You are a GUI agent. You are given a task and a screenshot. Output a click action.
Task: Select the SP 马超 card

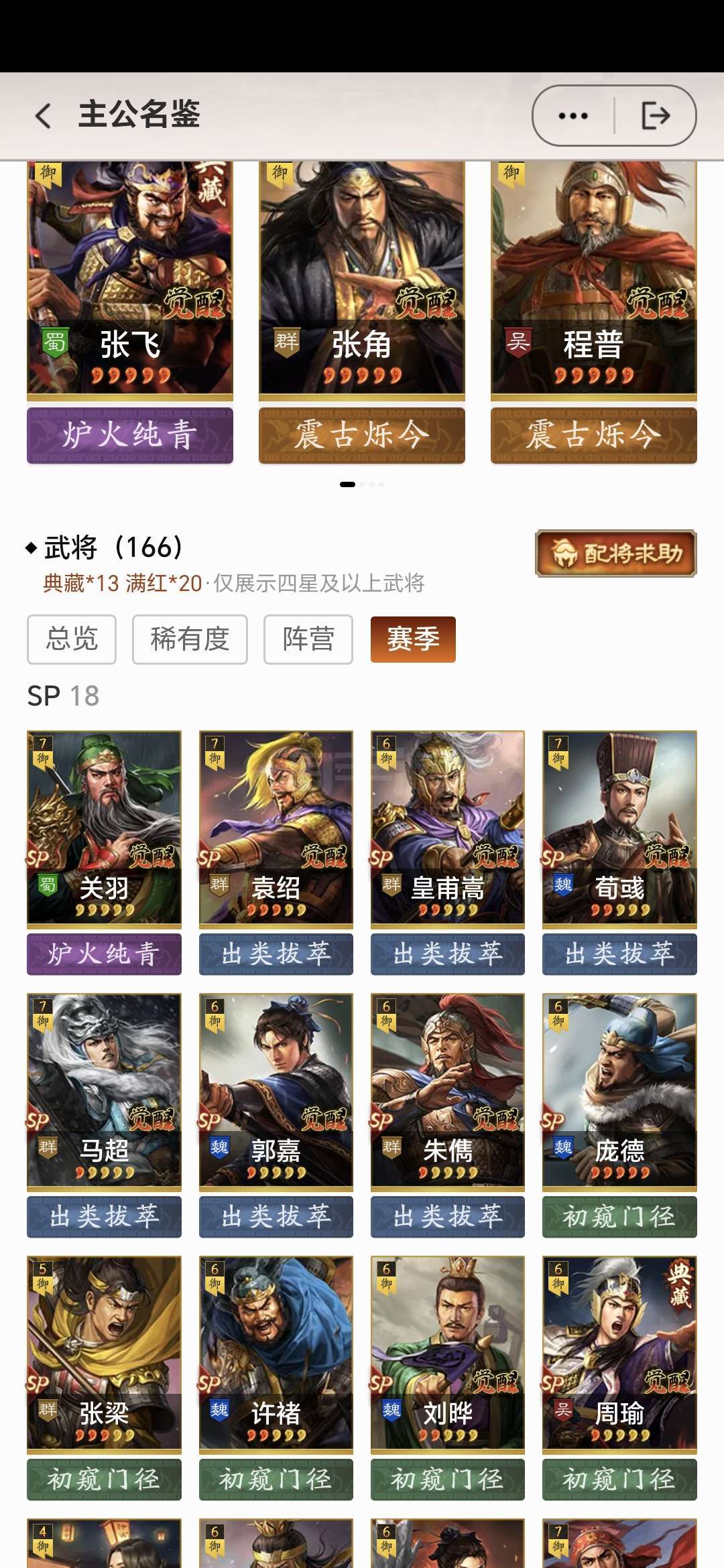104,1090
